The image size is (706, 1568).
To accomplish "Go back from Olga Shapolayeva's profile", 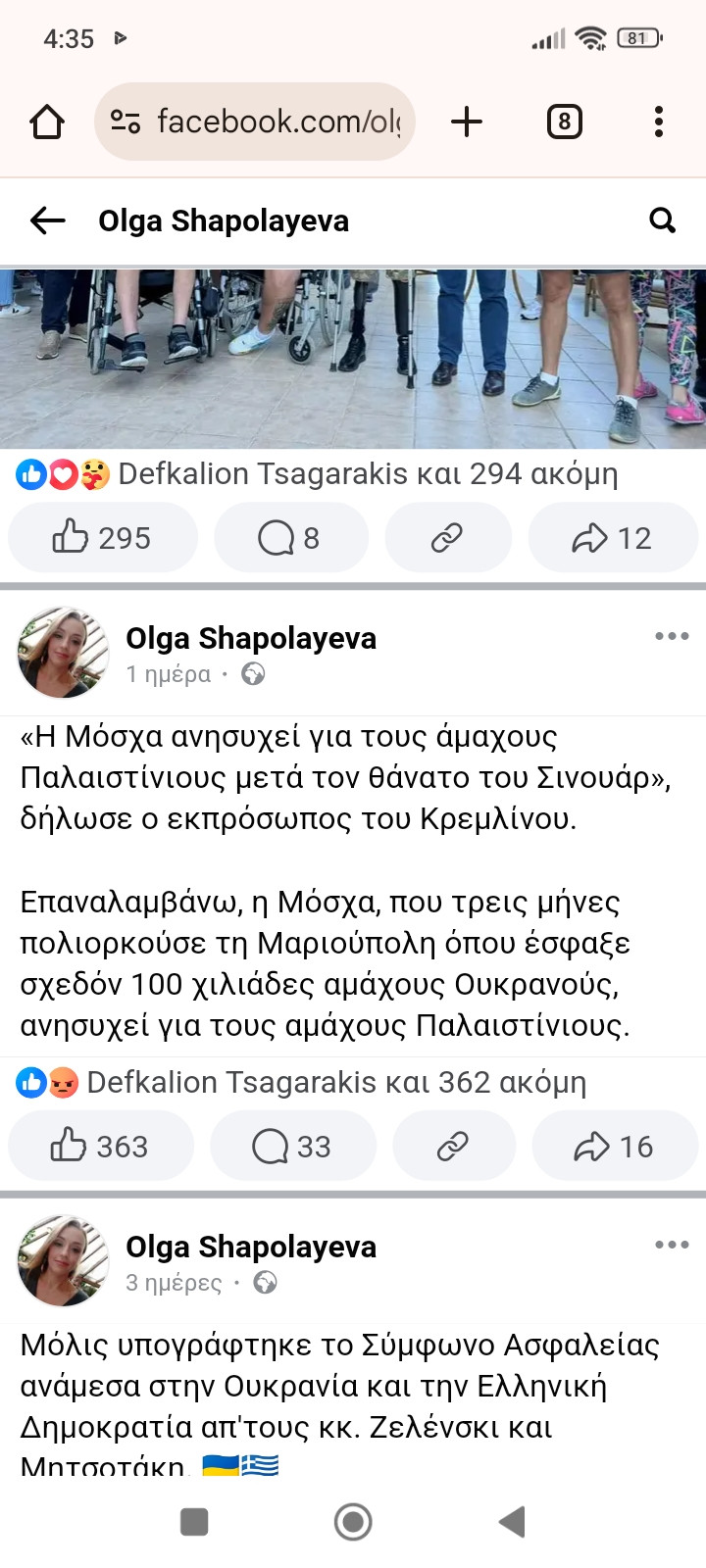I will point(47,221).
